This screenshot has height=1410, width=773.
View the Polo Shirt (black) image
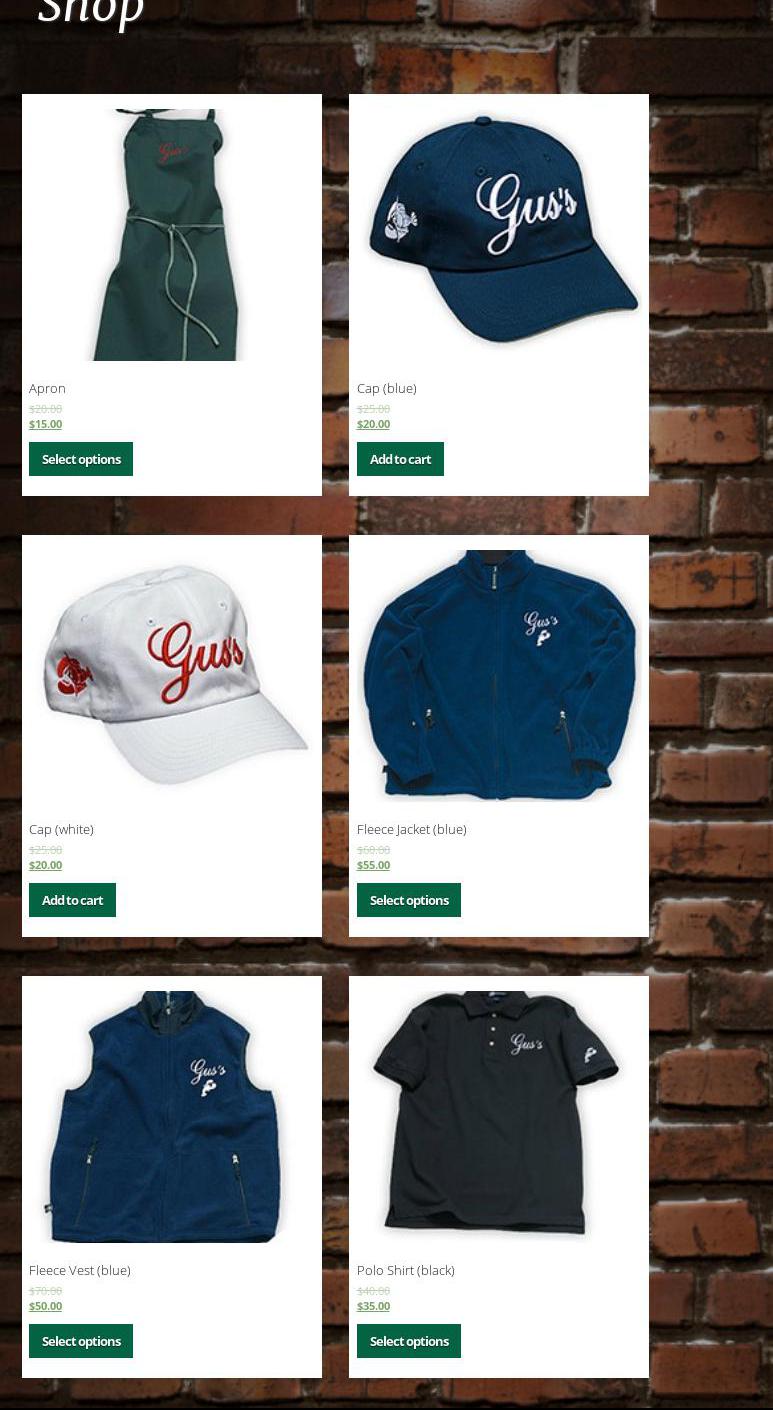click(x=499, y=1117)
